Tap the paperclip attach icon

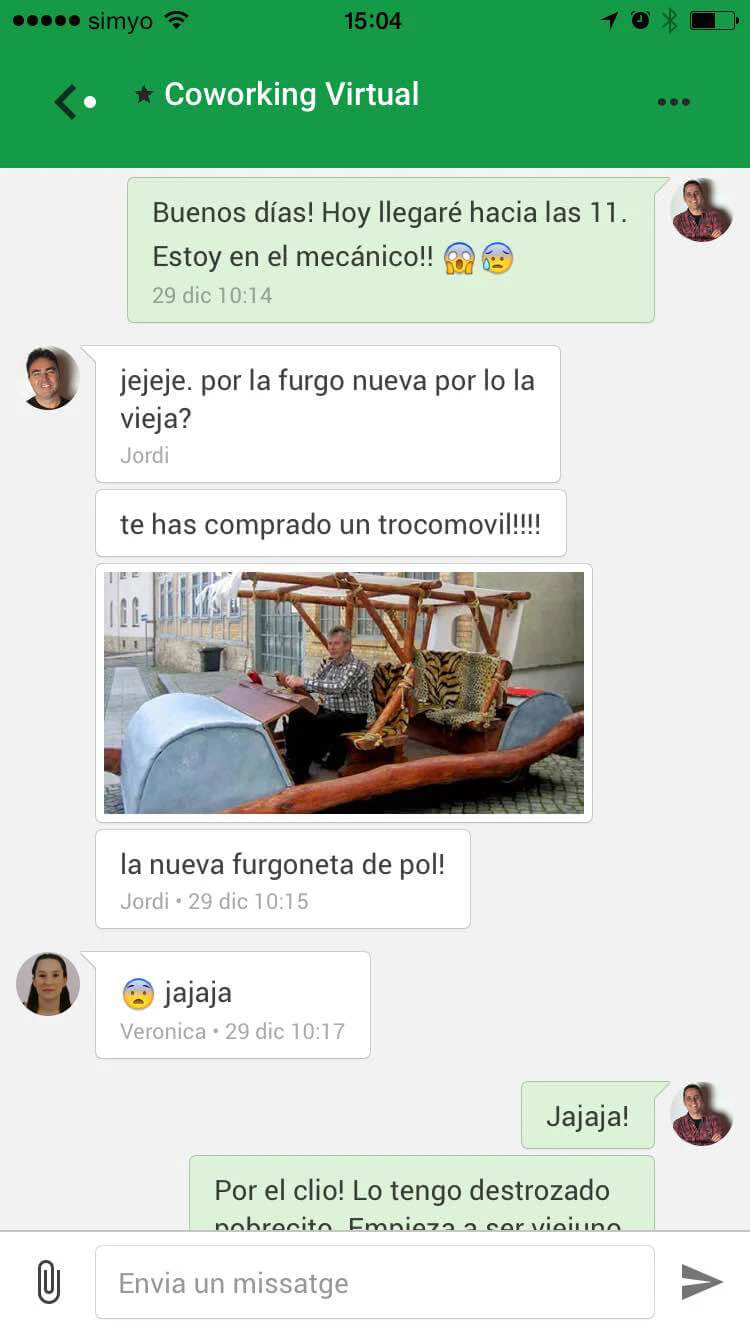tap(48, 1282)
